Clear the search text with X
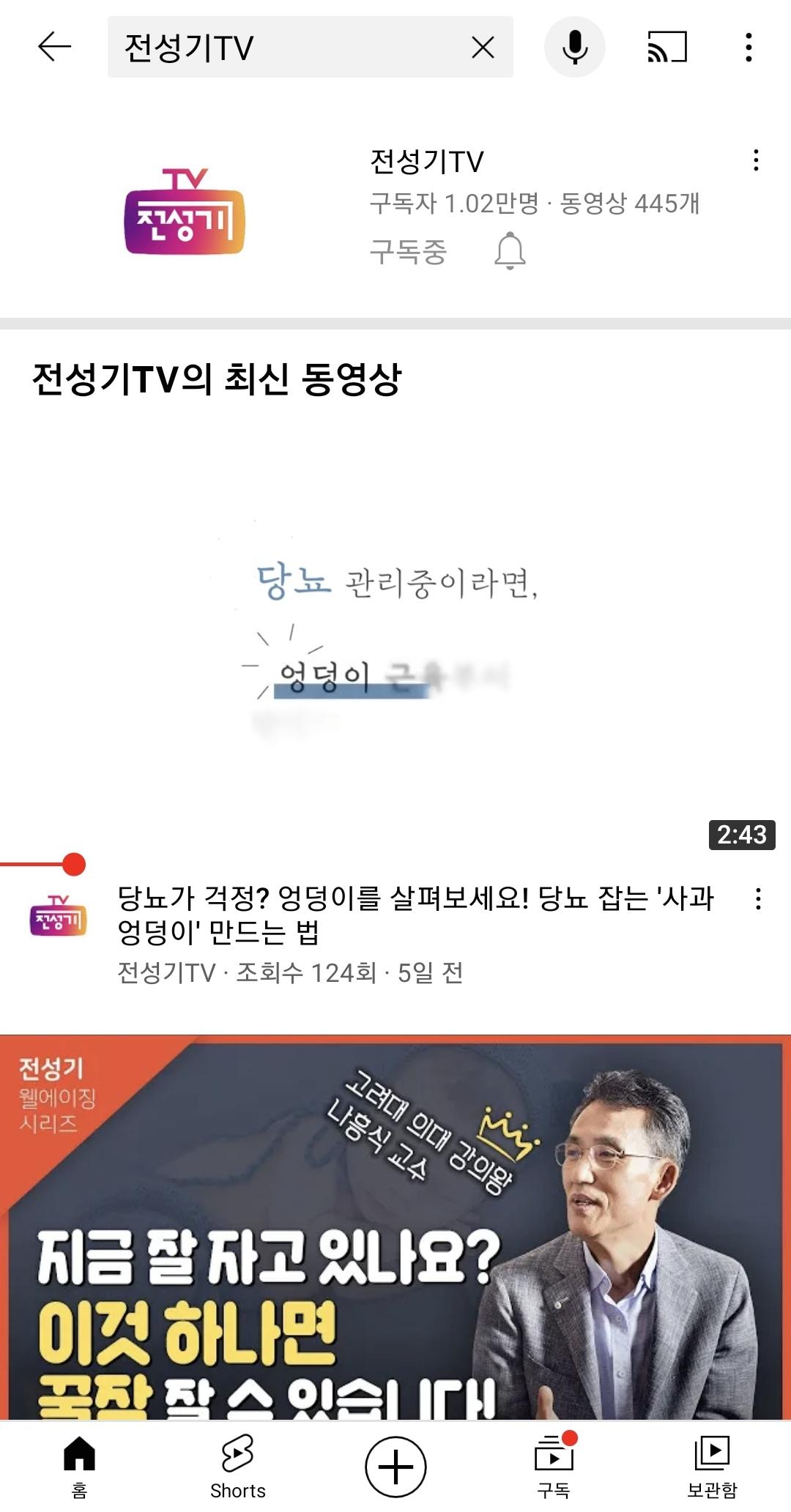This screenshot has width=791, height=1512. point(483,48)
